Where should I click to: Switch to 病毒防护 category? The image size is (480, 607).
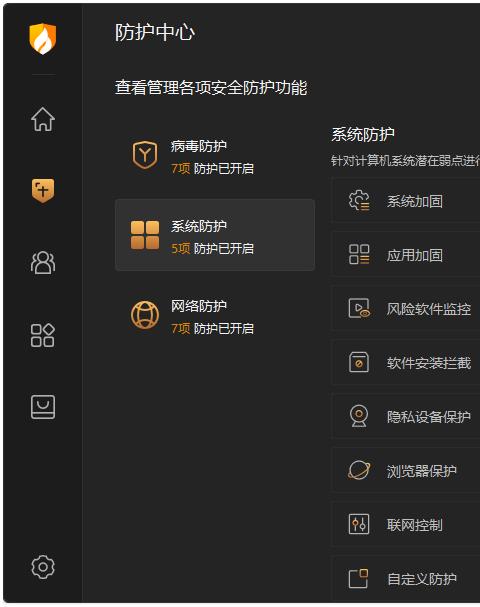tap(215, 157)
